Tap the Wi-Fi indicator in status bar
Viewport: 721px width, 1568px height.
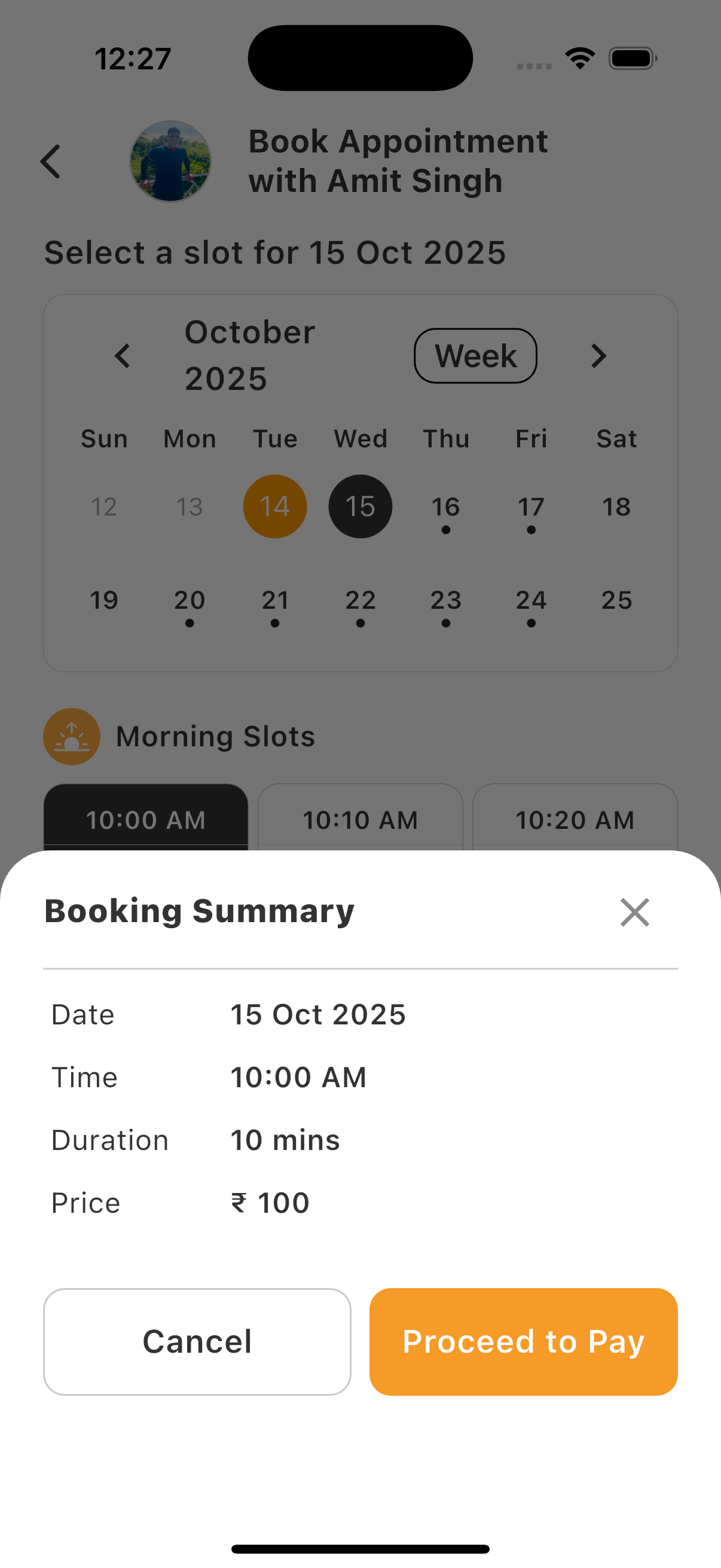[x=579, y=57]
